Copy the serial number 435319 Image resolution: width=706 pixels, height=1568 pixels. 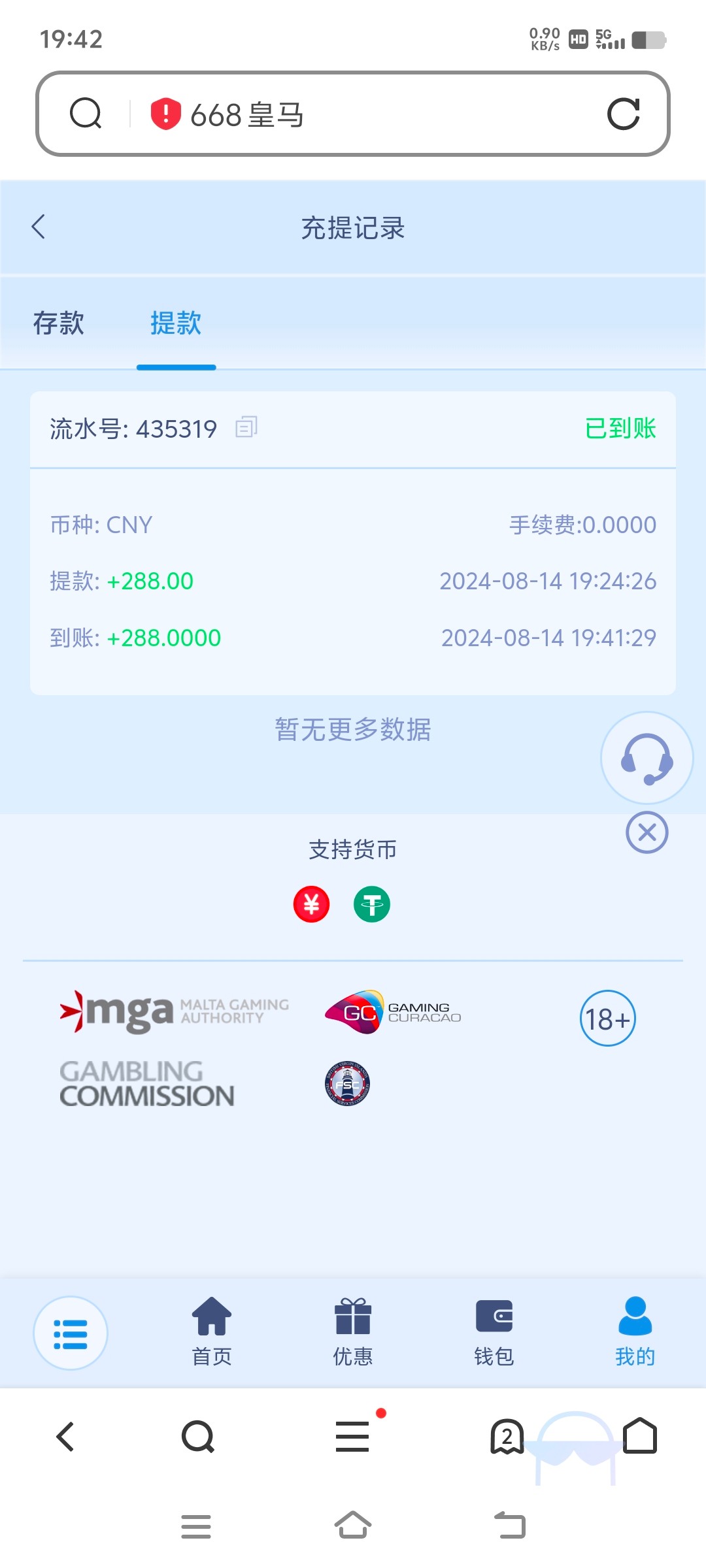pos(246,427)
